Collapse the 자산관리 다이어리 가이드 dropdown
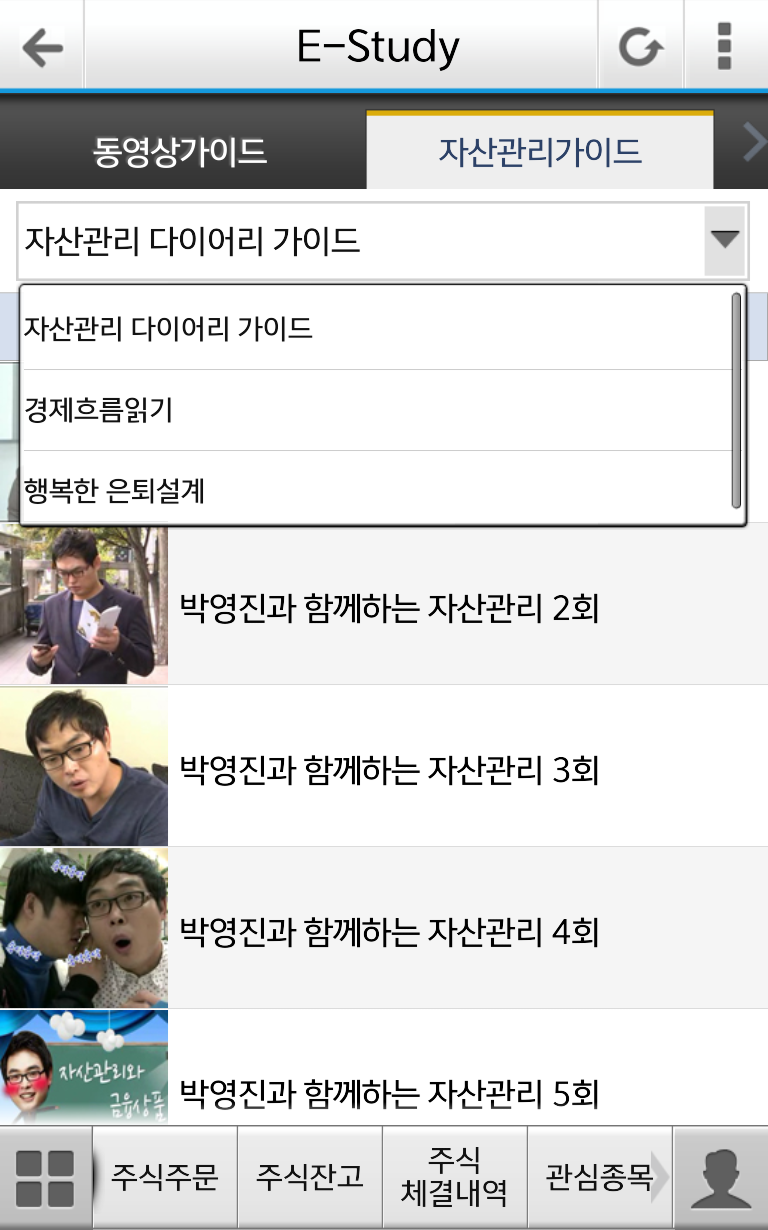This screenshot has height=1230, width=768. pyautogui.click(x=724, y=240)
